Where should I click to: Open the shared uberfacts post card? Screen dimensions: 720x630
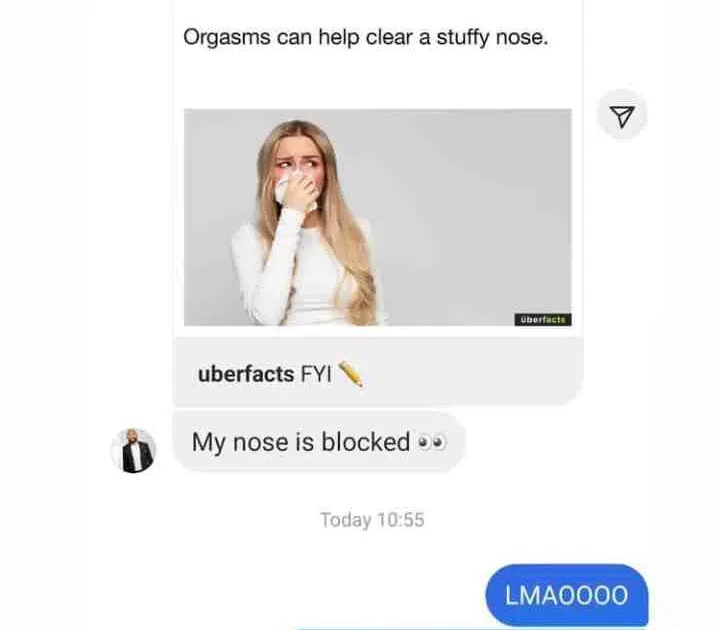pyautogui.click(x=377, y=217)
